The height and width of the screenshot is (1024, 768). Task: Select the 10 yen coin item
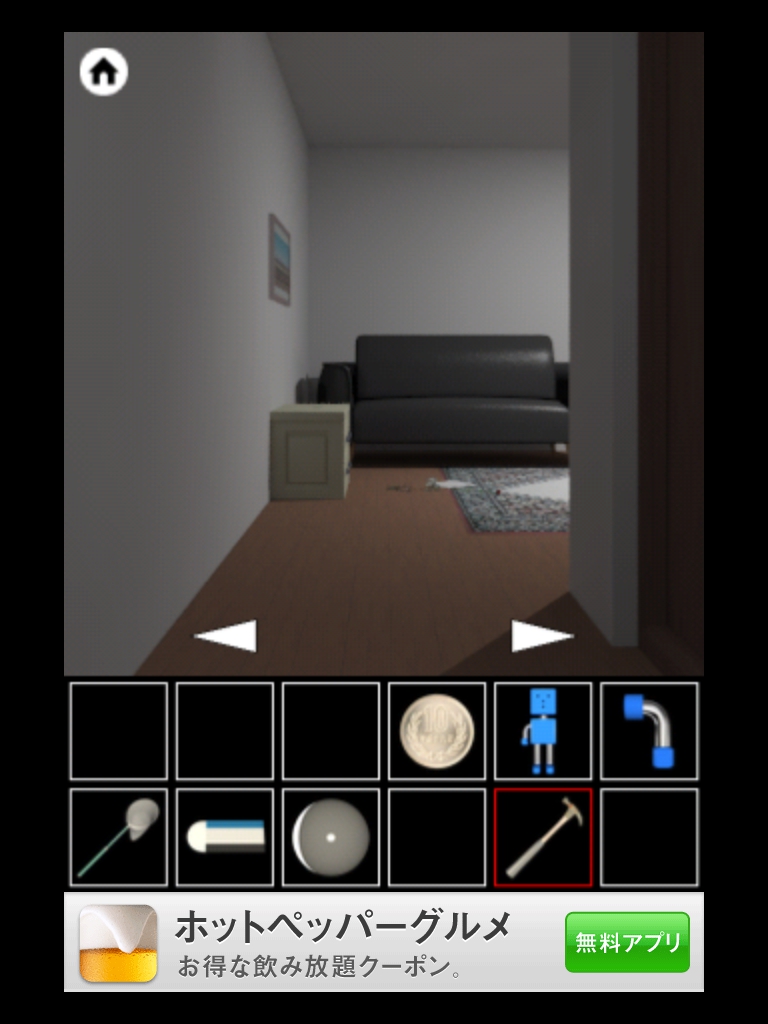[437, 731]
